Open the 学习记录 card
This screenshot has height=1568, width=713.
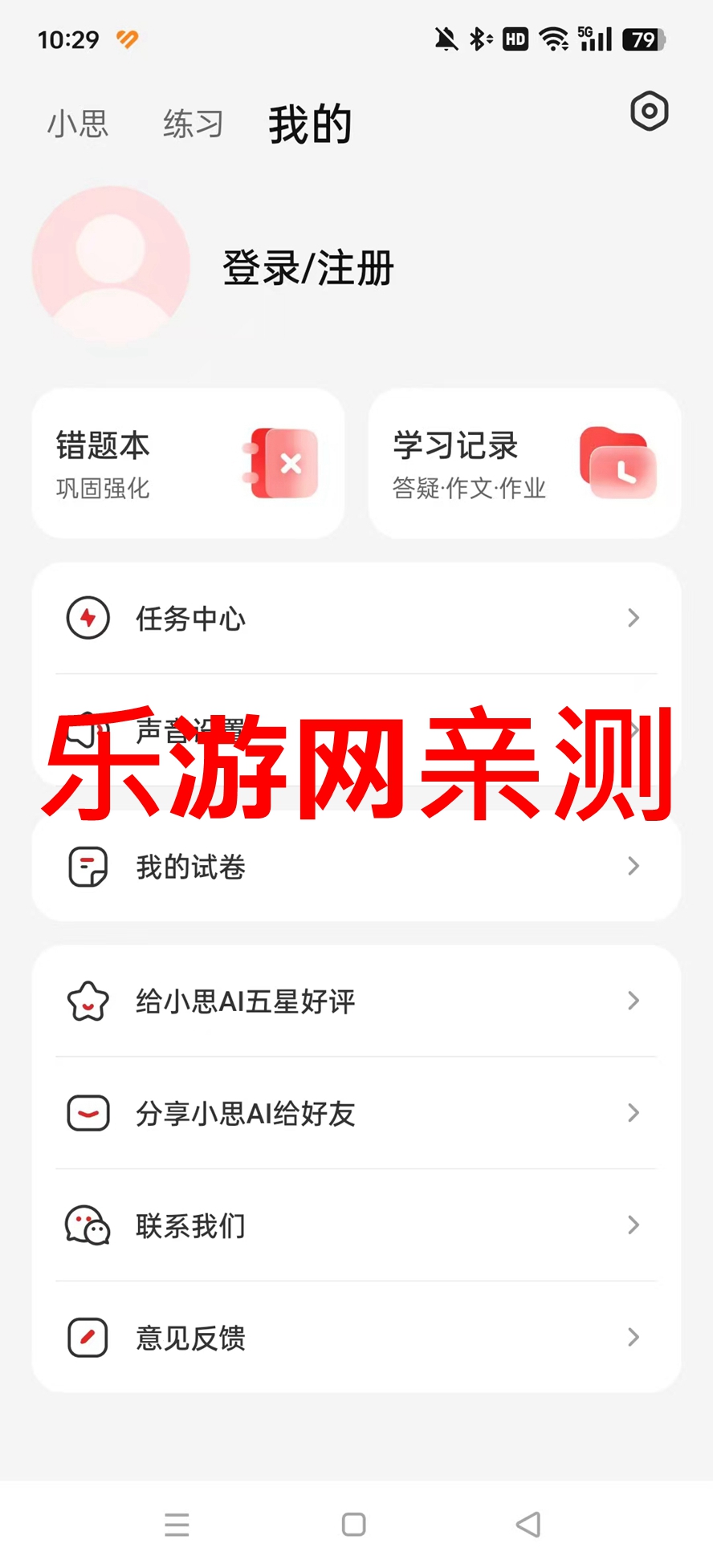[x=524, y=464]
